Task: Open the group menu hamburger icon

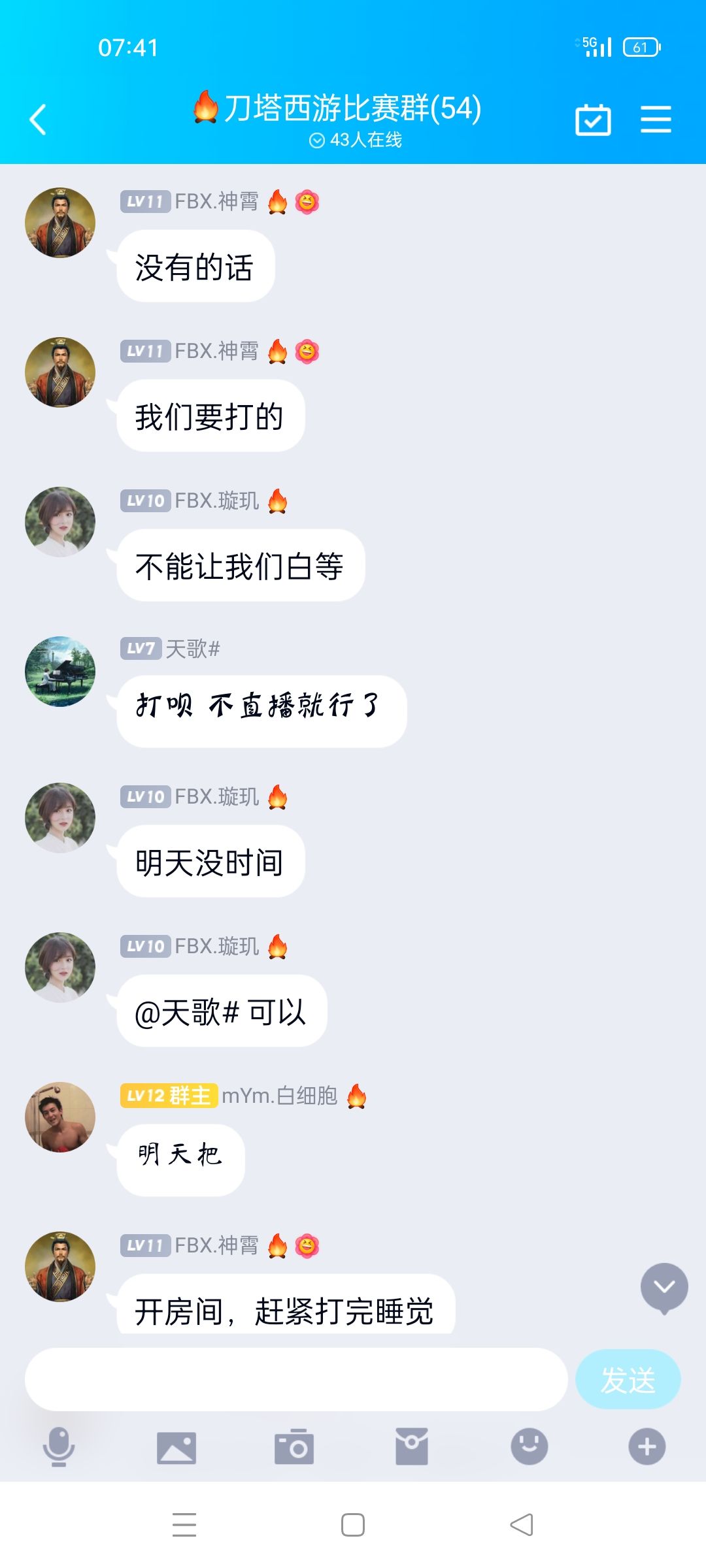Action: 656,120
